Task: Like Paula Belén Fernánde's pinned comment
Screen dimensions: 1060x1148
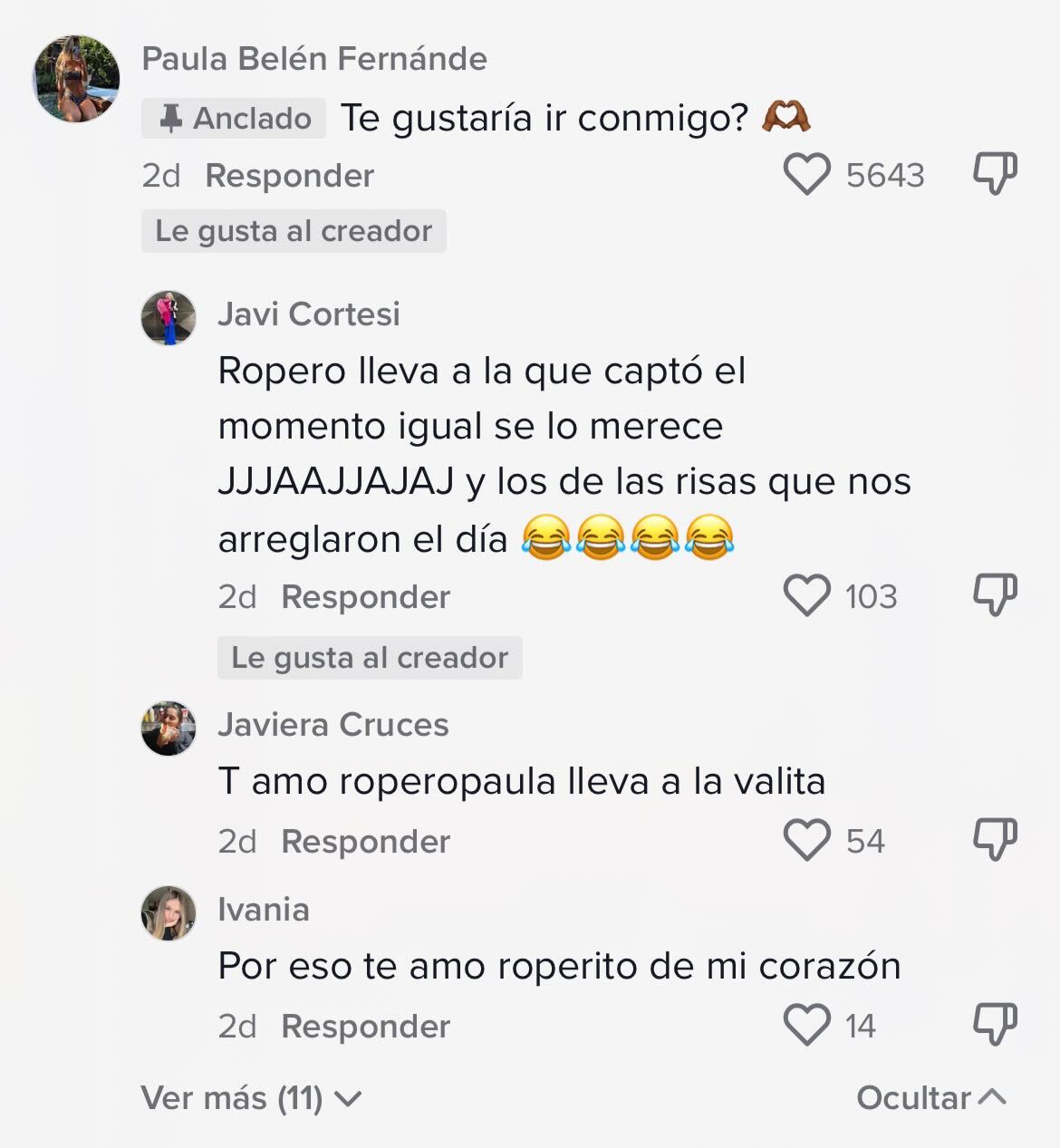Action: tap(806, 175)
